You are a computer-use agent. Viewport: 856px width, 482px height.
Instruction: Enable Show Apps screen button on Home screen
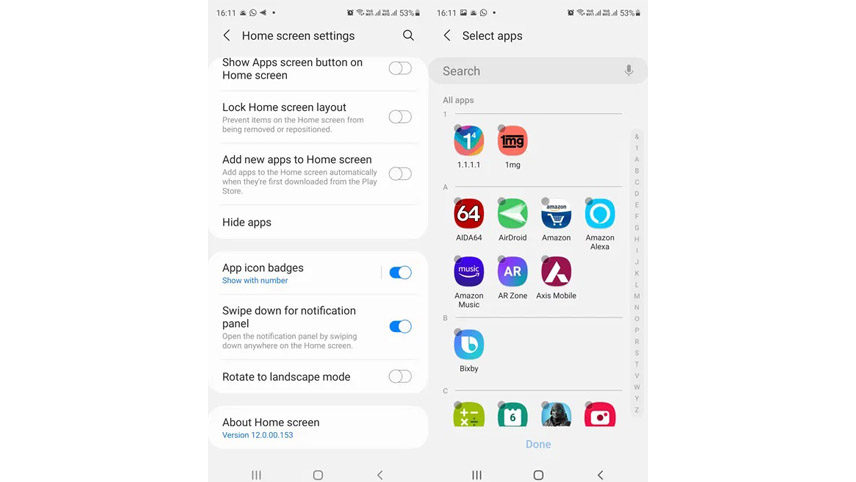click(x=400, y=68)
